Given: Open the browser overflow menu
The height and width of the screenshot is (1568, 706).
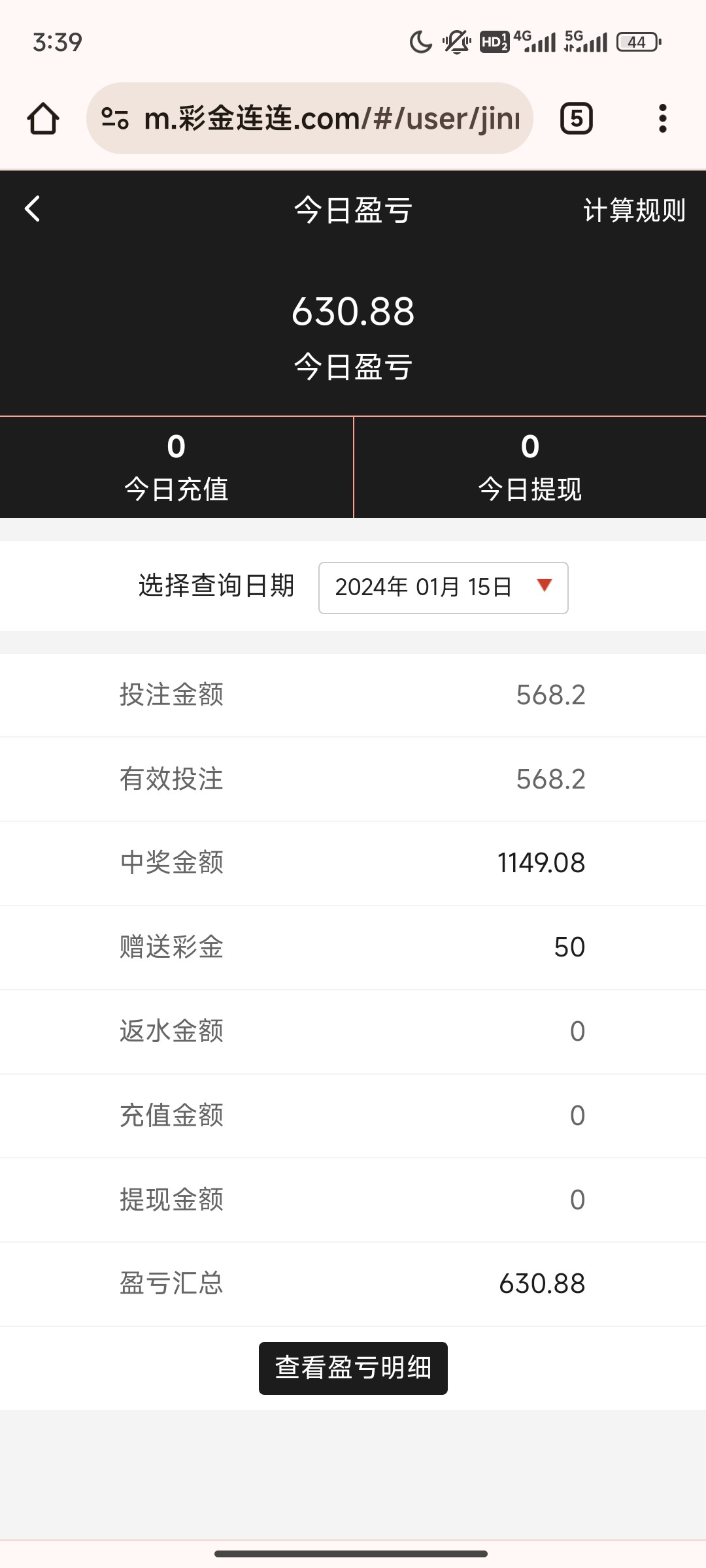Looking at the screenshot, I should [x=662, y=118].
